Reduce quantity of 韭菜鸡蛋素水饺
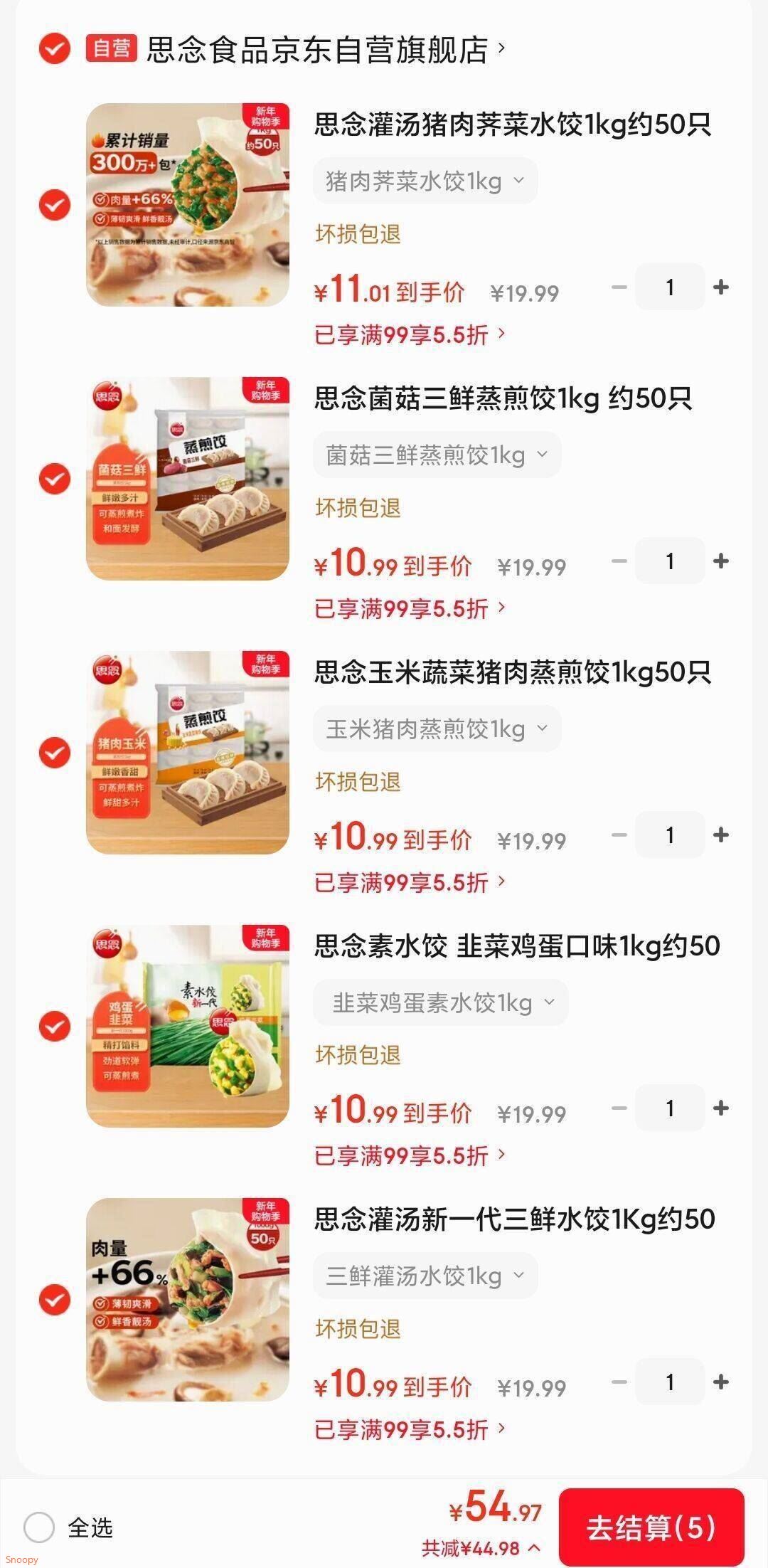The image size is (768, 1568). pyautogui.click(x=619, y=1108)
